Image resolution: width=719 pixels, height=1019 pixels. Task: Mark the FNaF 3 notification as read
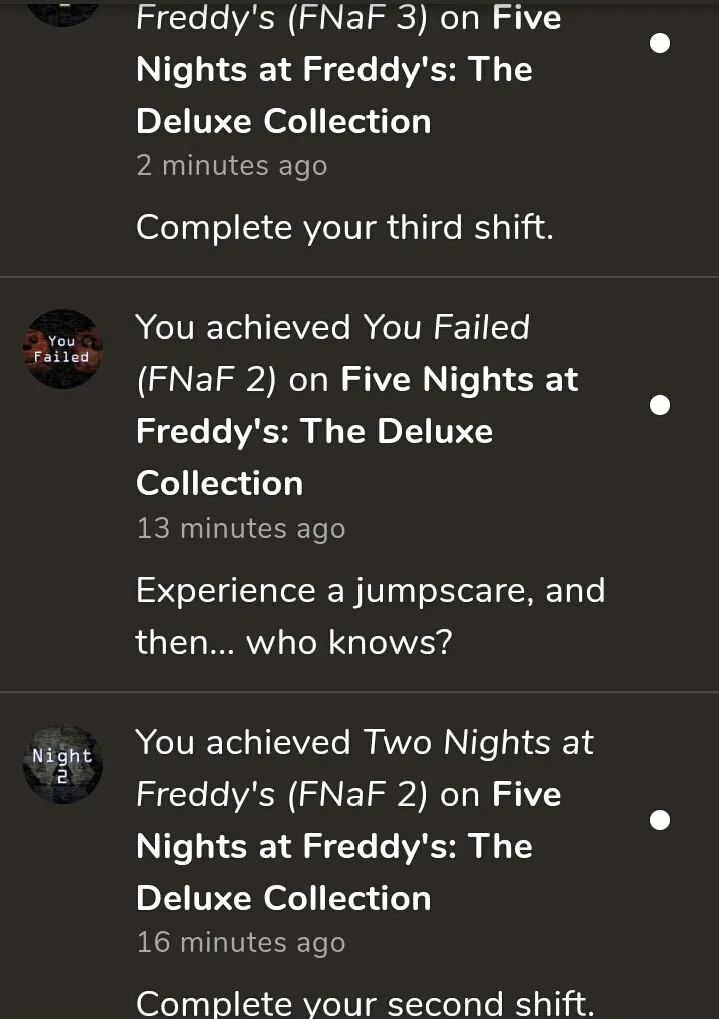(x=660, y=44)
